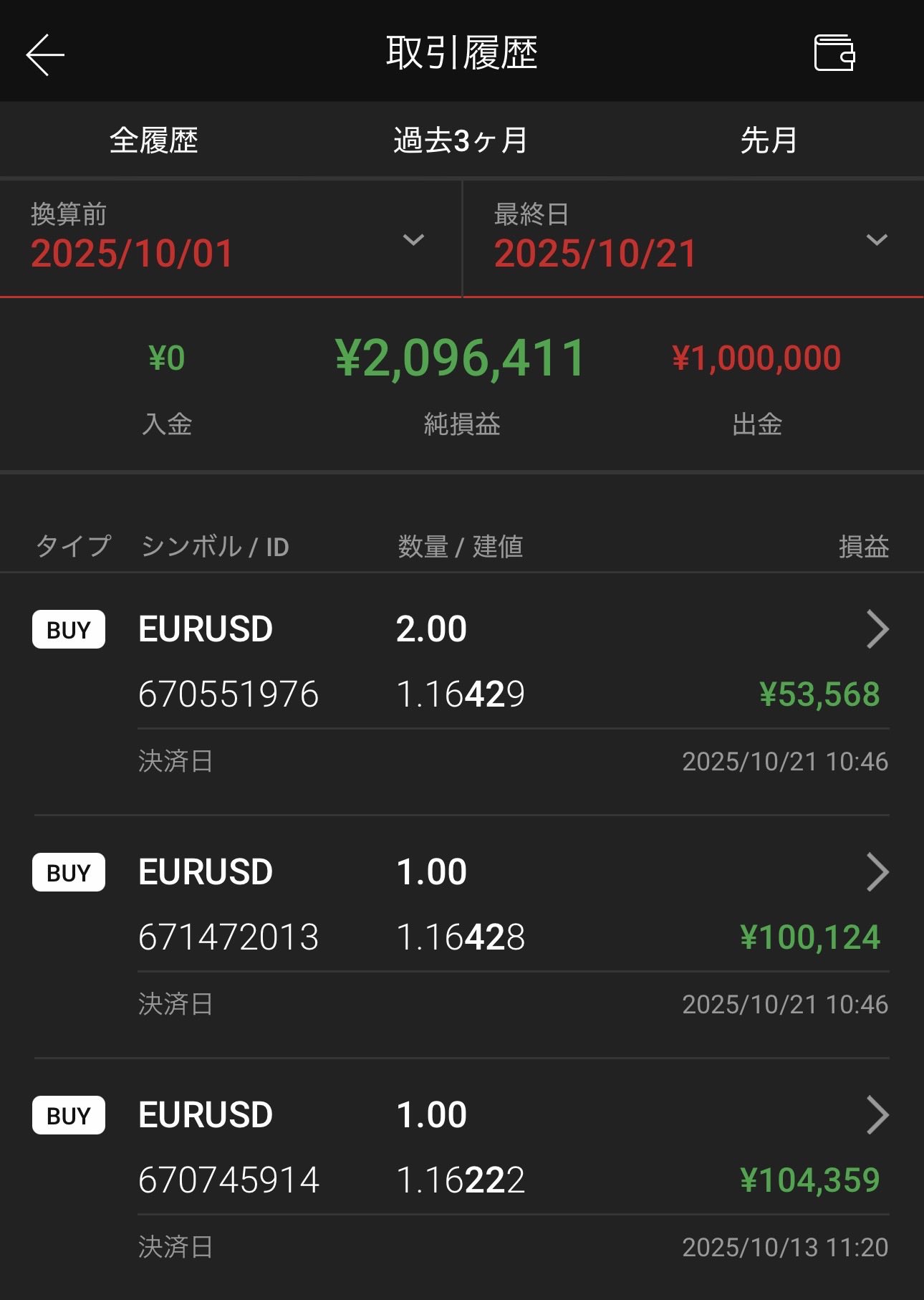This screenshot has width=924, height=1300.
Task: View details of trade 671472013
Action: (877, 872)
